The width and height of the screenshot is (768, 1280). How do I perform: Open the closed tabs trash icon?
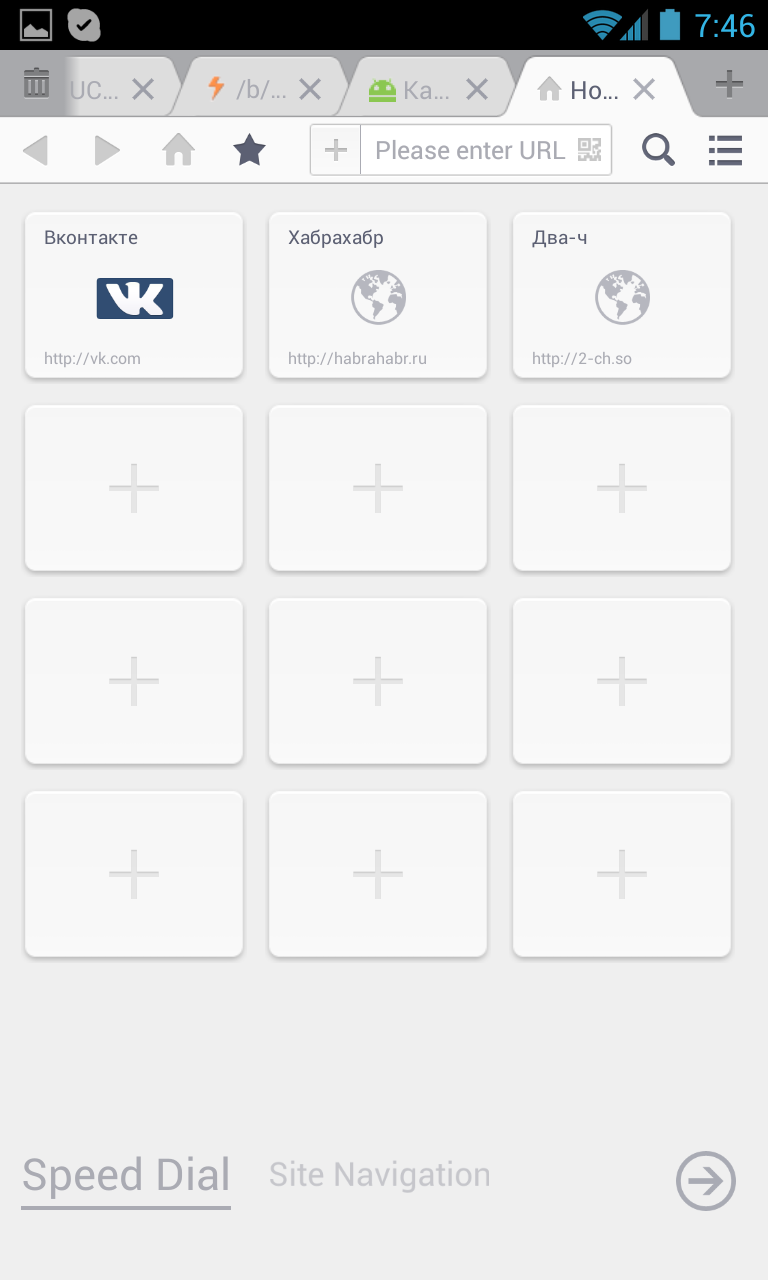tap(36, 84)
